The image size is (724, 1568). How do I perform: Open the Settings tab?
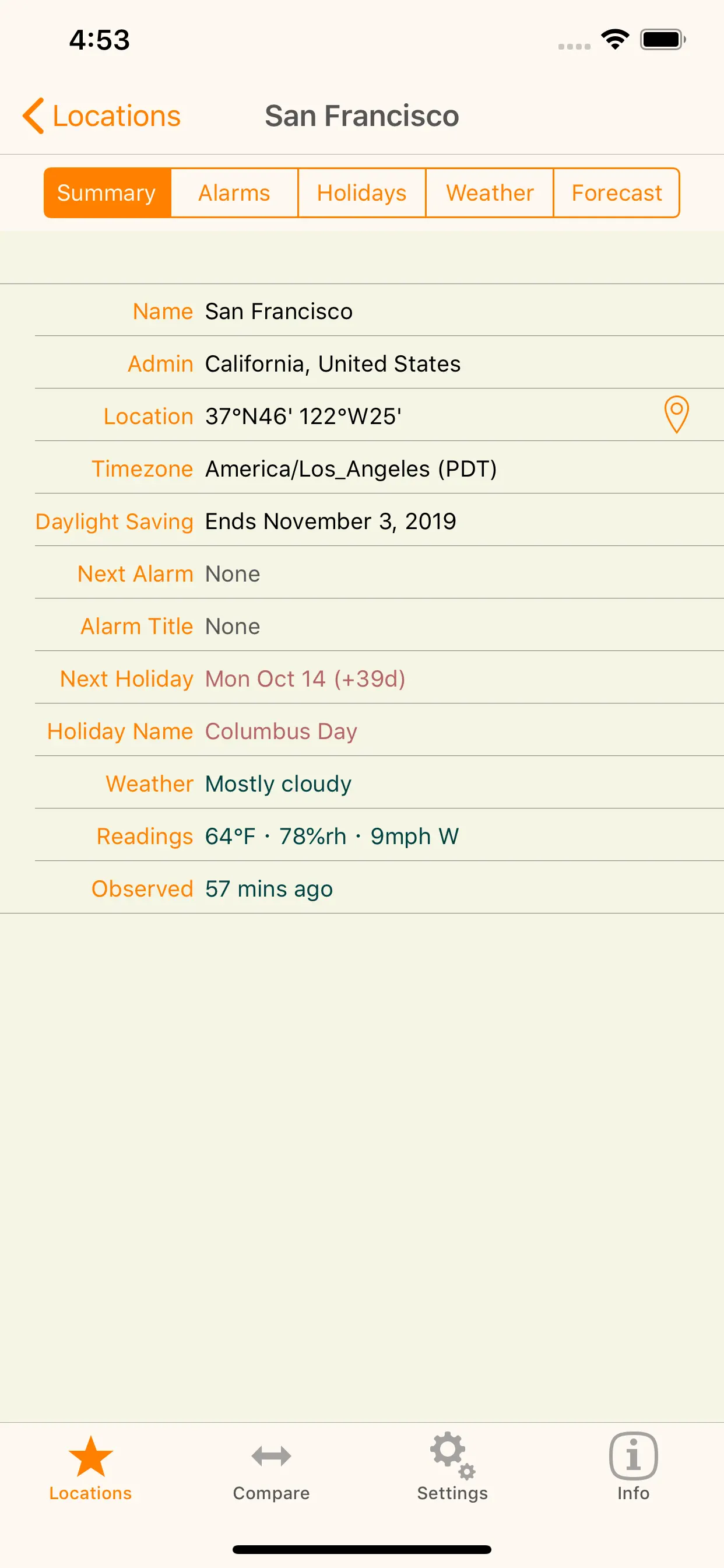452,1468
